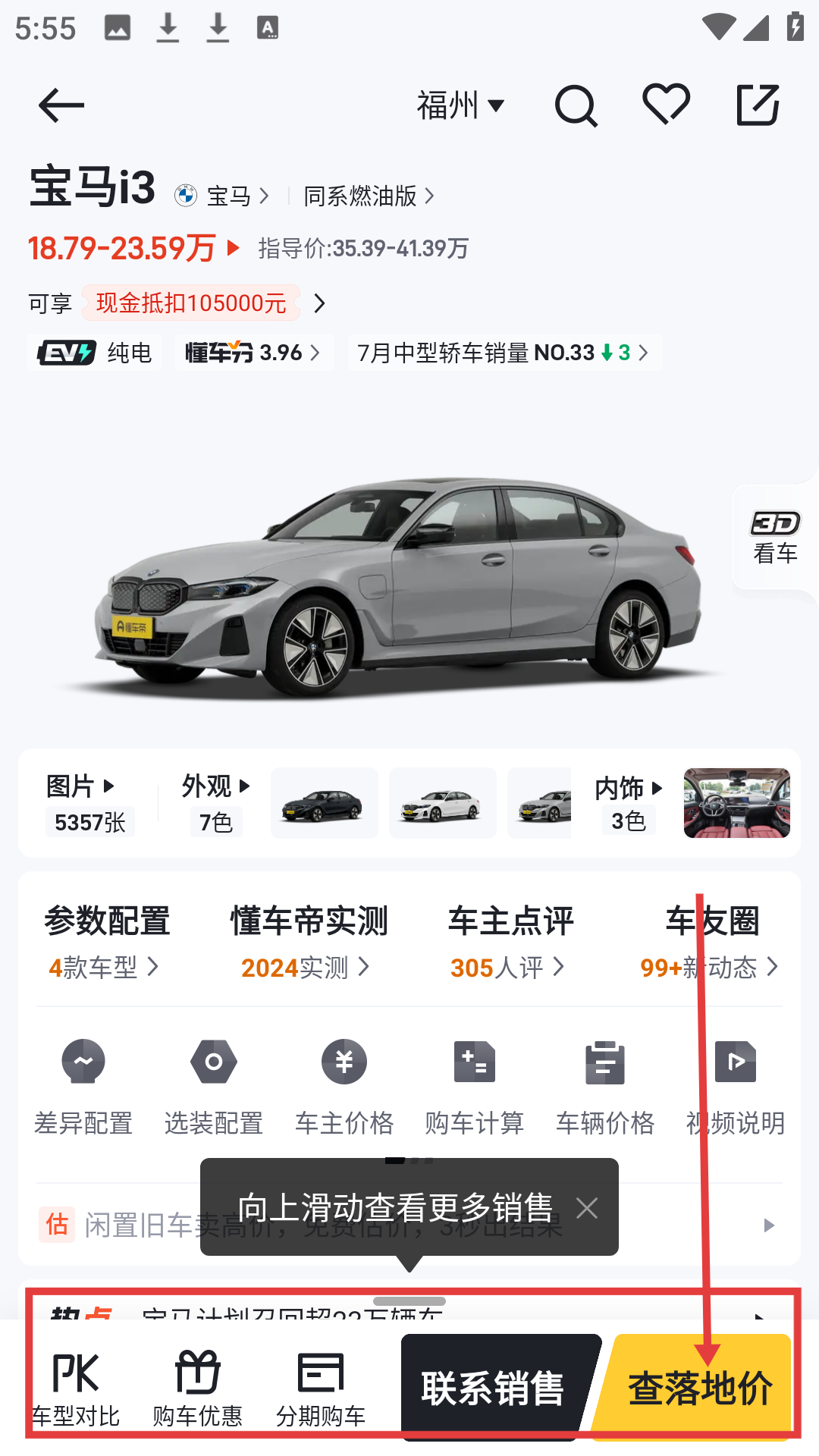
Task: Open the 宝马 brand link
Action: tap(229, 196)
